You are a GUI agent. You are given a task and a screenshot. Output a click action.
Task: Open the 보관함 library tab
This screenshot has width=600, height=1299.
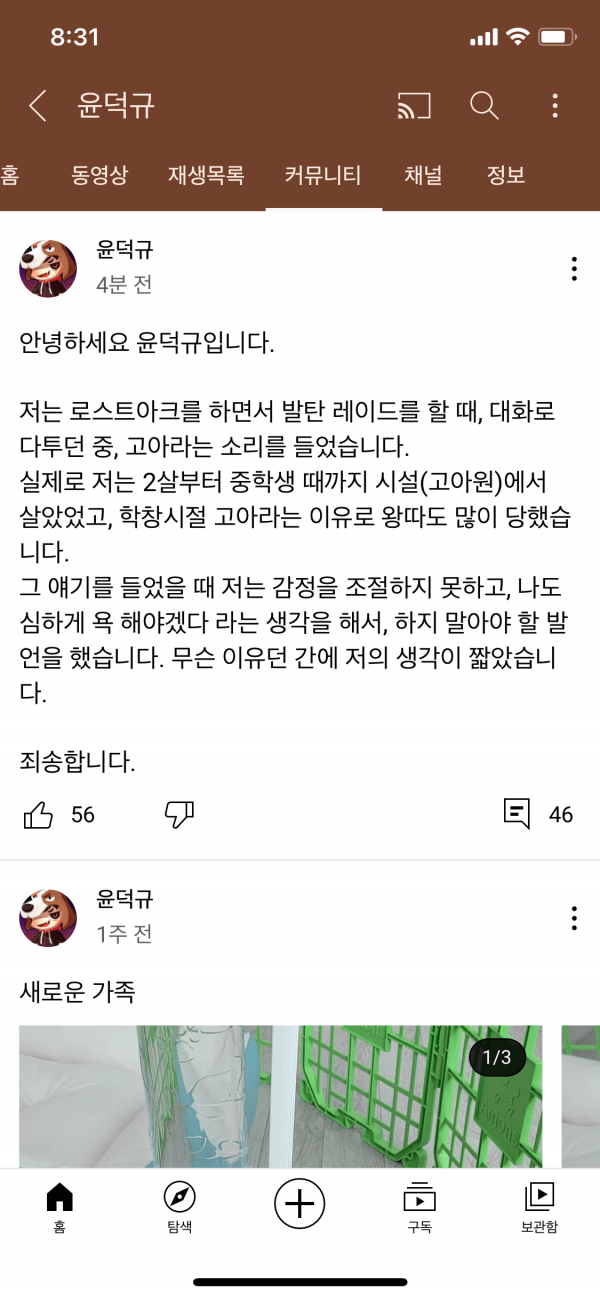539,1207
